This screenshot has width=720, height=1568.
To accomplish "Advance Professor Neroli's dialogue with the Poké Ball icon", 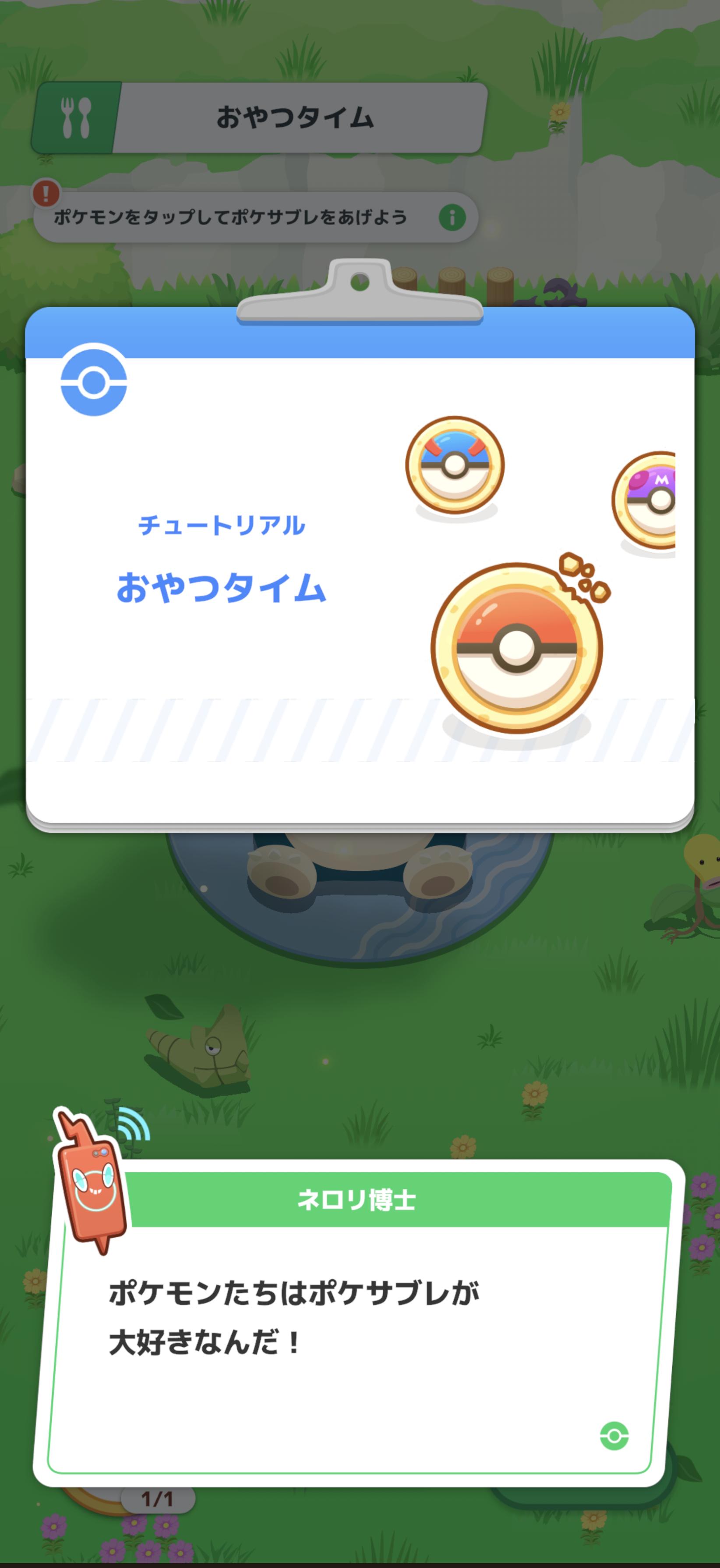I will point(614,1435).
